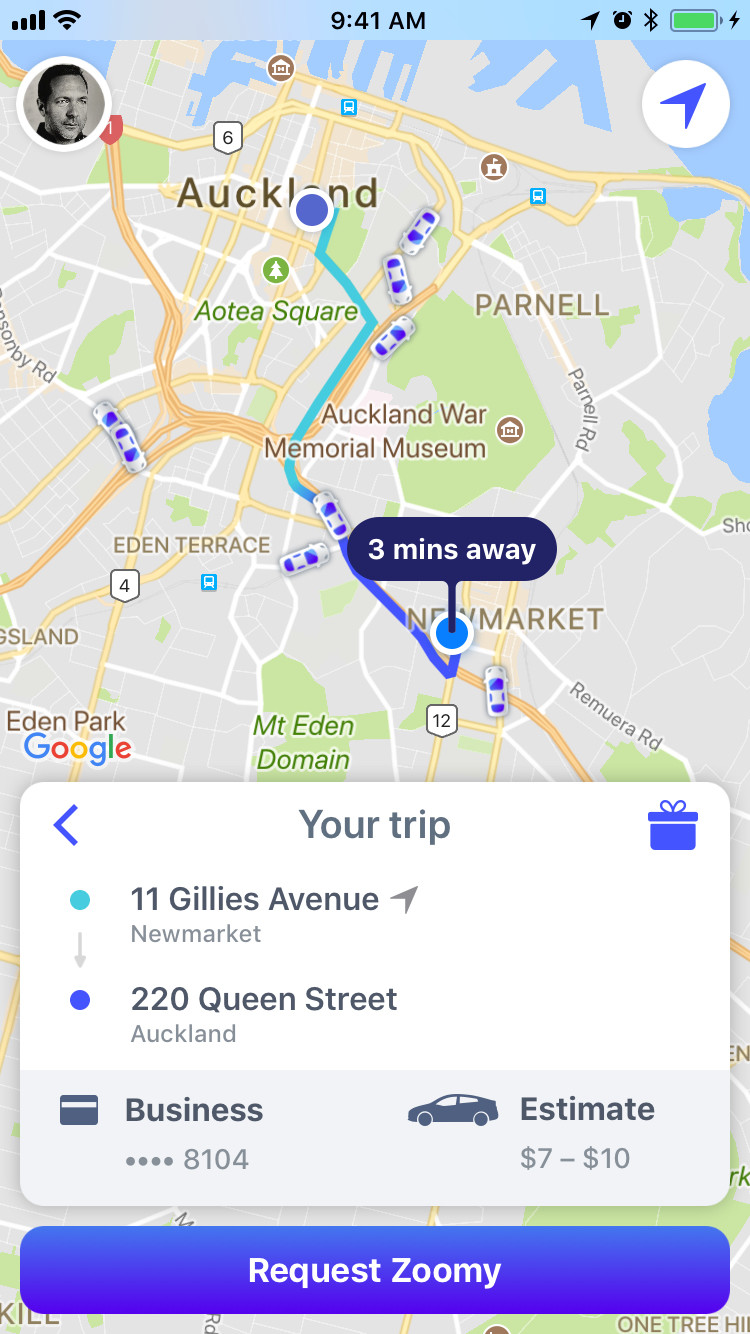The image size is (750, 1334).
Task: Request Zoomy ride
Action: 375,1270
